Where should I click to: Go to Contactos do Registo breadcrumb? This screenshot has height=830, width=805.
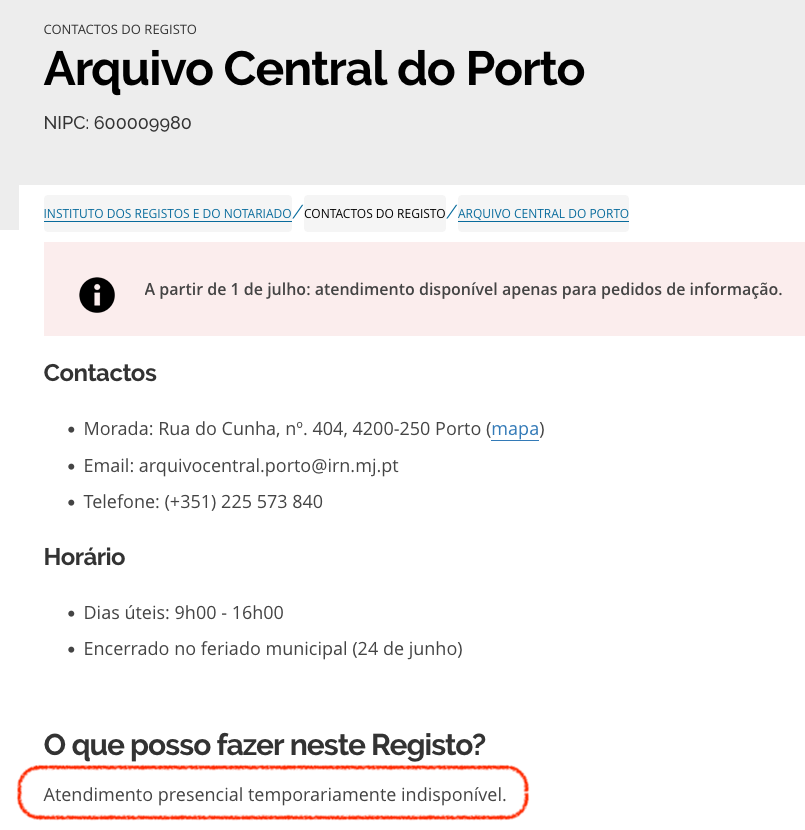(x=374, y=213)
